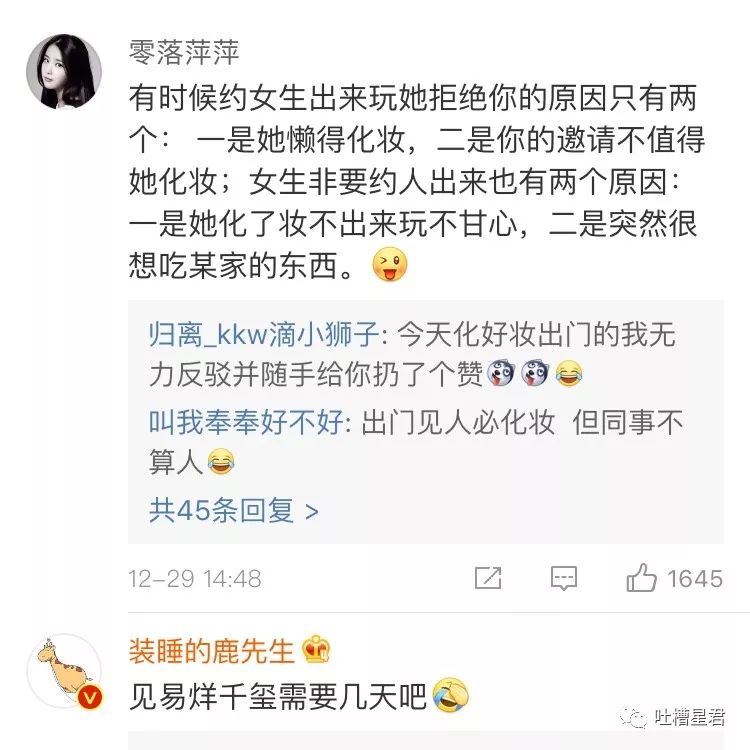Like 零落萍萍's comment with 1645 likes
Viewport: 750px width, 750px height.
[642, 578]
